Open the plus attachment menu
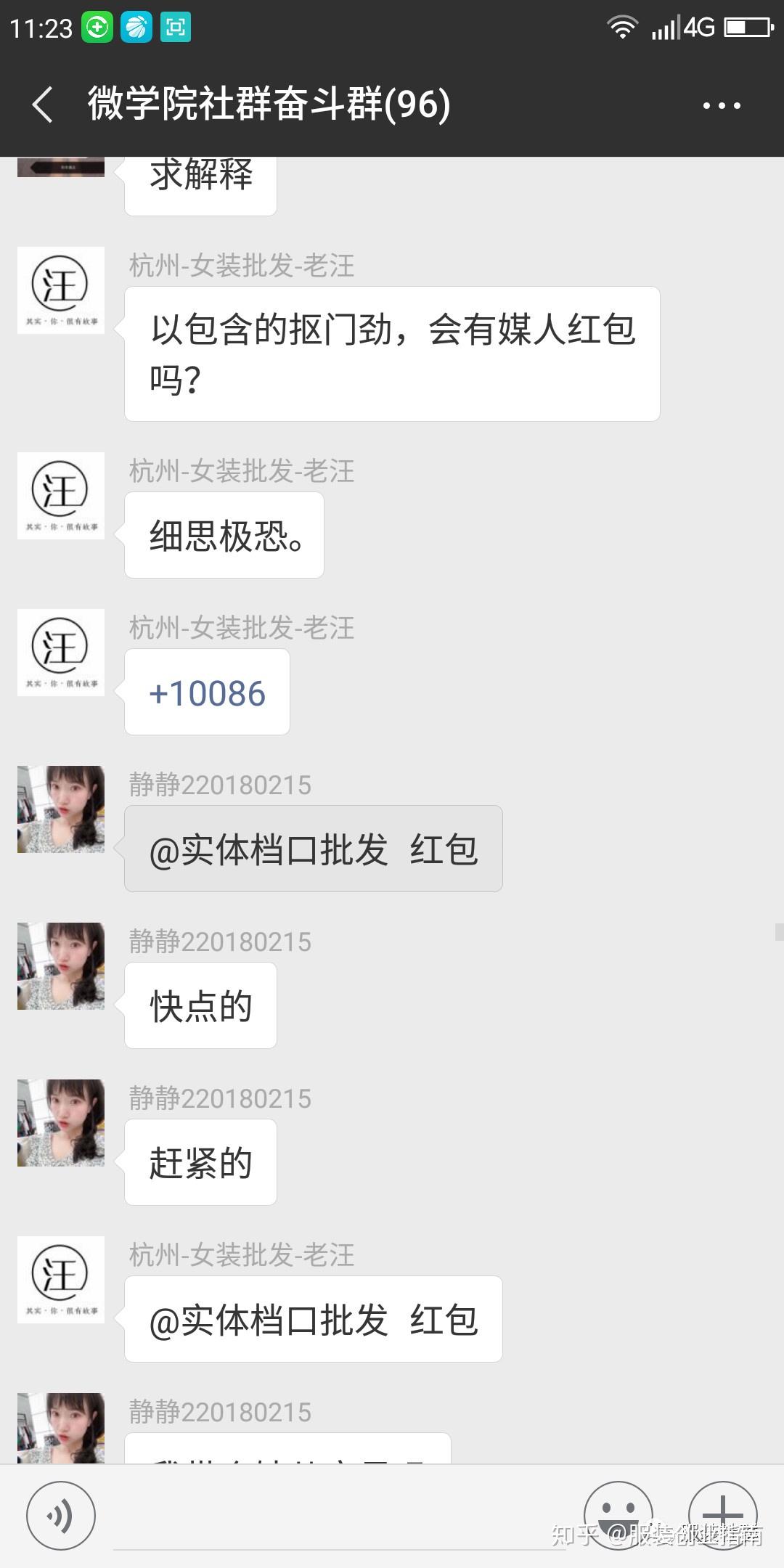The width and height of the screenshot is (784, 1568). [x=722, y=1515]
